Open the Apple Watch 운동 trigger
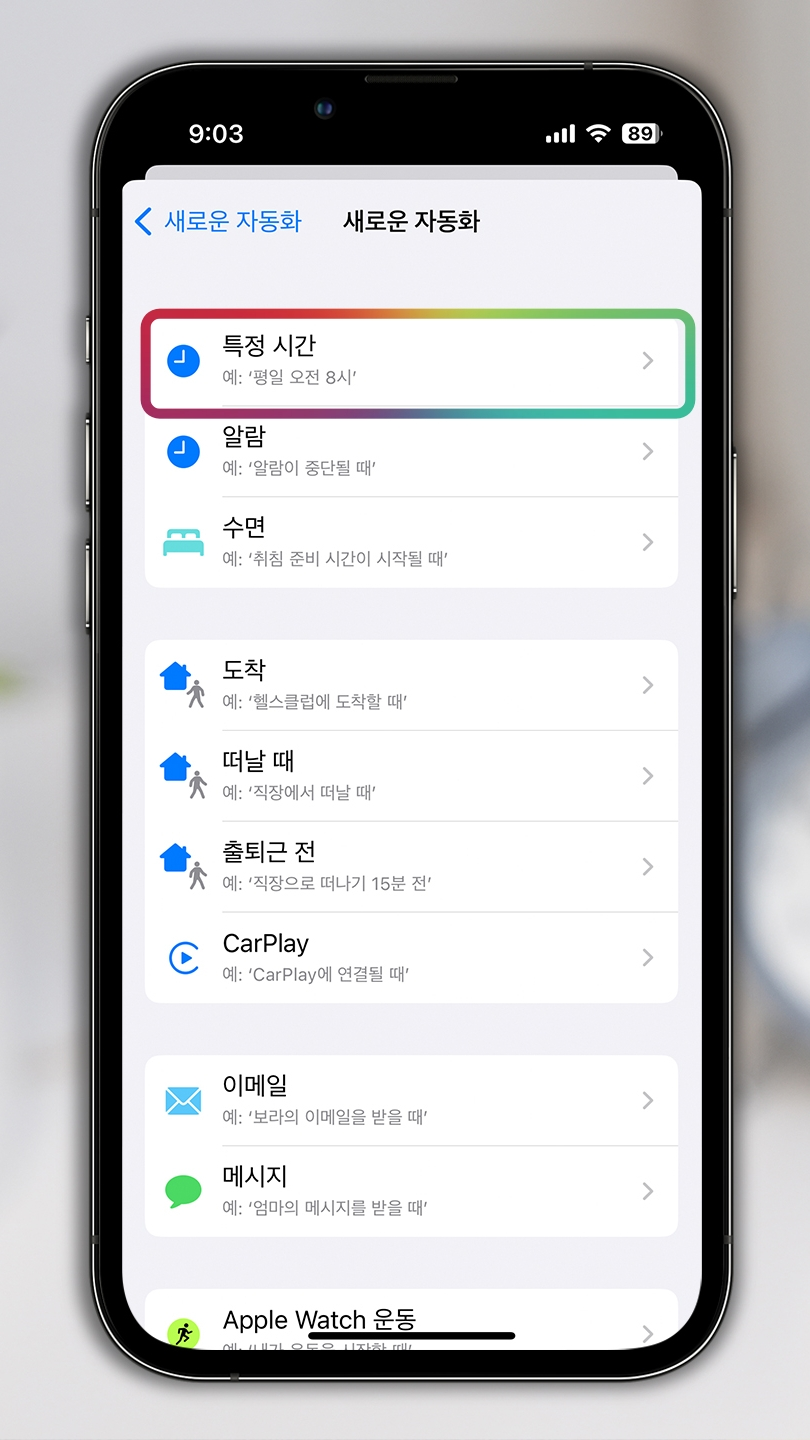The image size is (810, 1440). tap(411, 1320)
